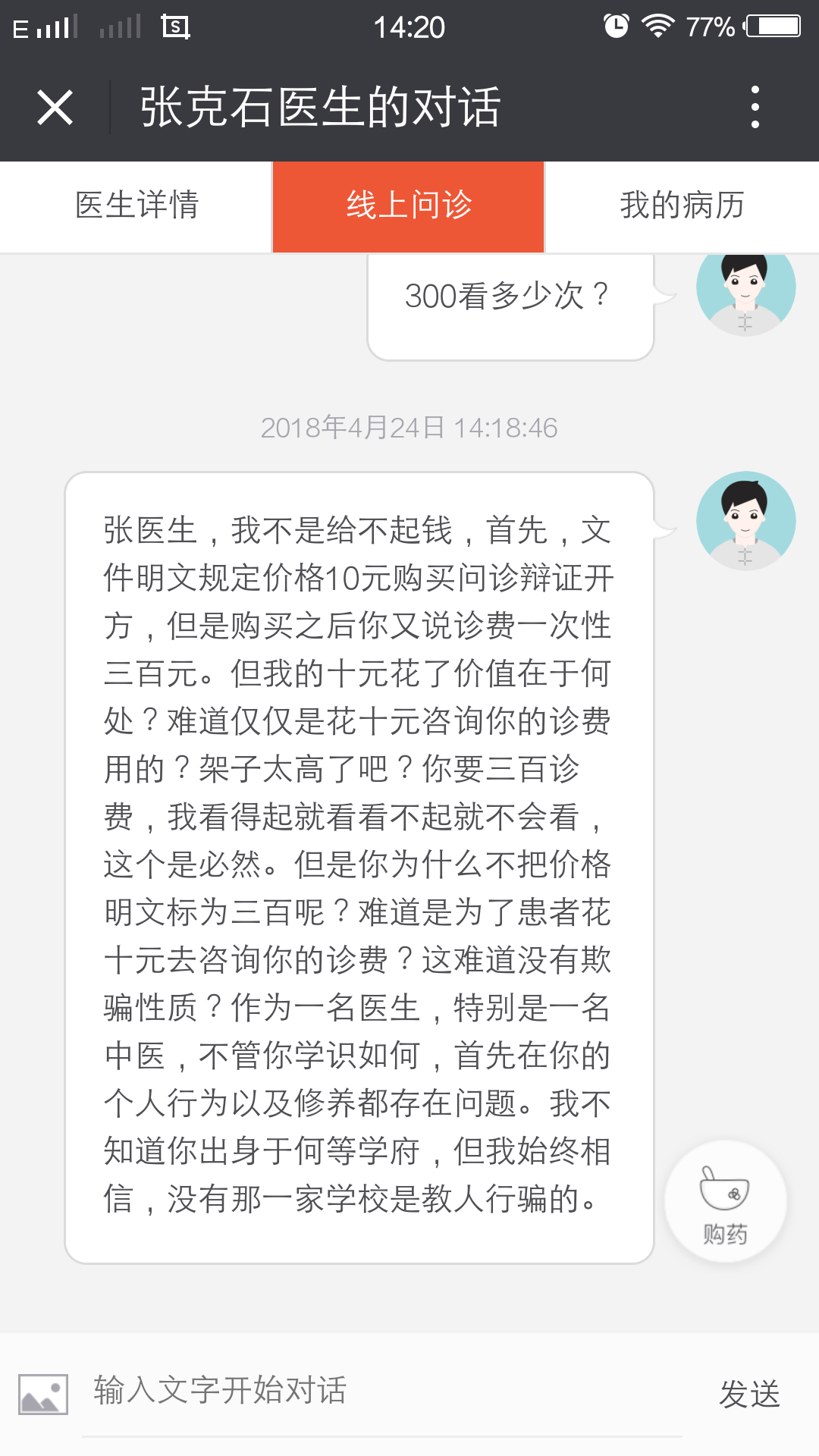Tap the 购药 floating button
This screenshot has height=1456, width=819.
coord(725,1201)
